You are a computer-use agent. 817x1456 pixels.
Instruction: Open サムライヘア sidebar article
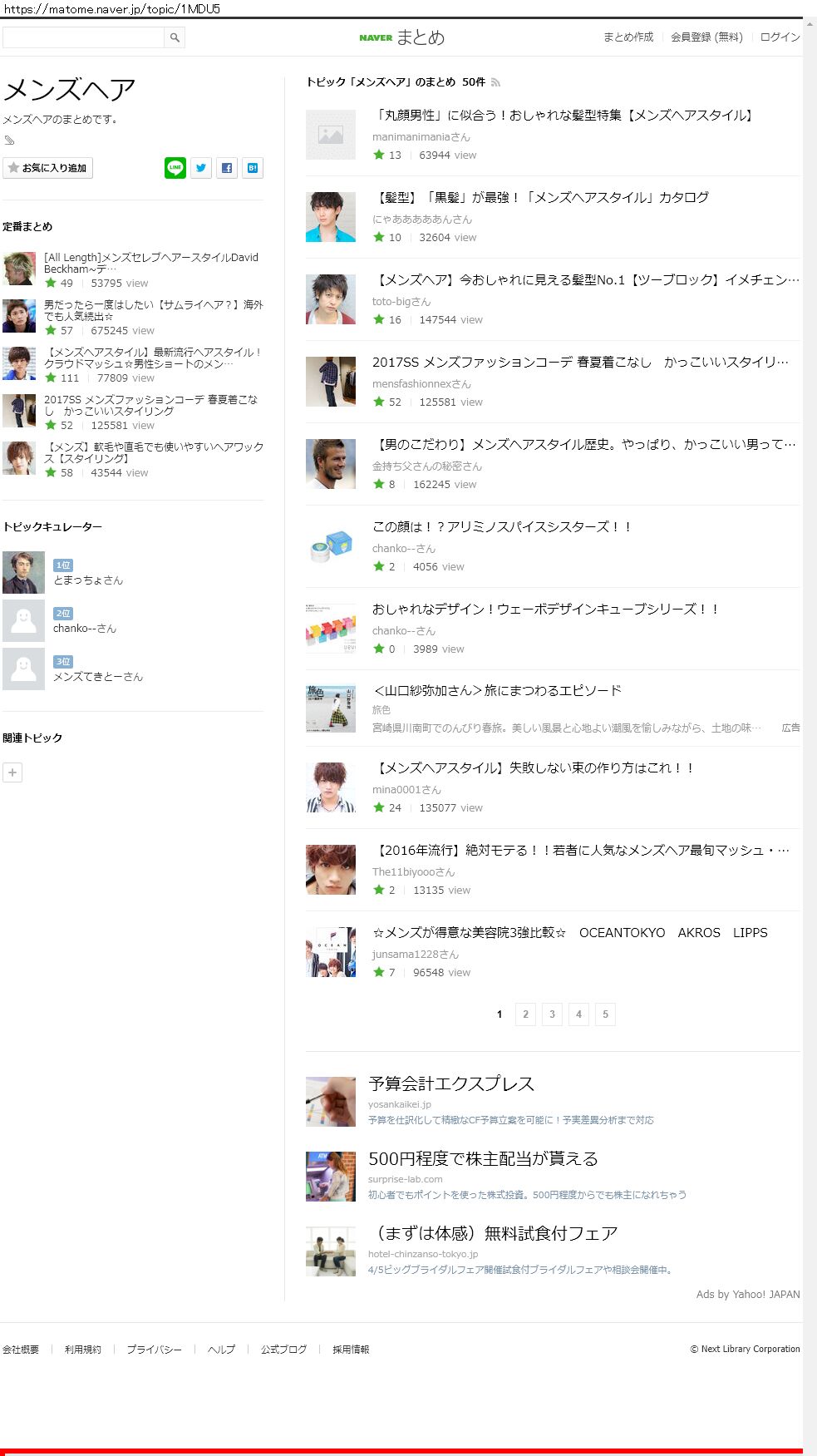153,310
